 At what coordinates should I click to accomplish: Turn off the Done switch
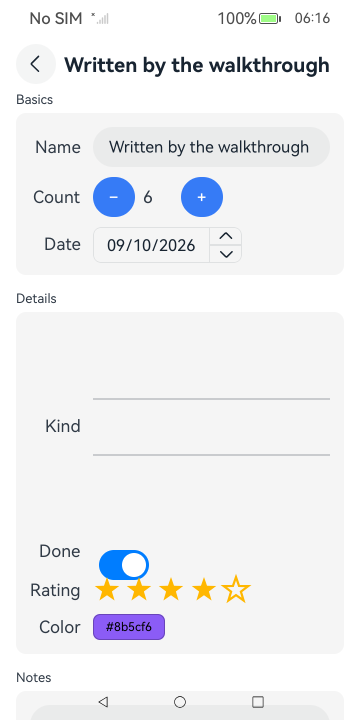[x=124, y=565]
